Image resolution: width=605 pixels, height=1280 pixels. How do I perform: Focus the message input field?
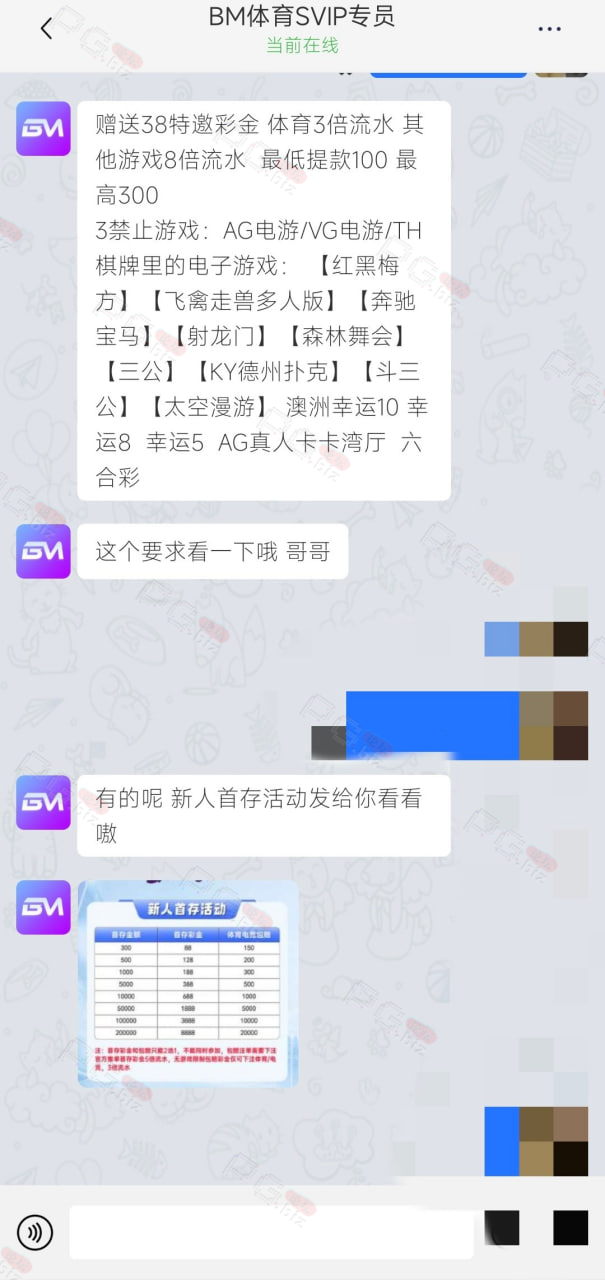(271, 1232)
